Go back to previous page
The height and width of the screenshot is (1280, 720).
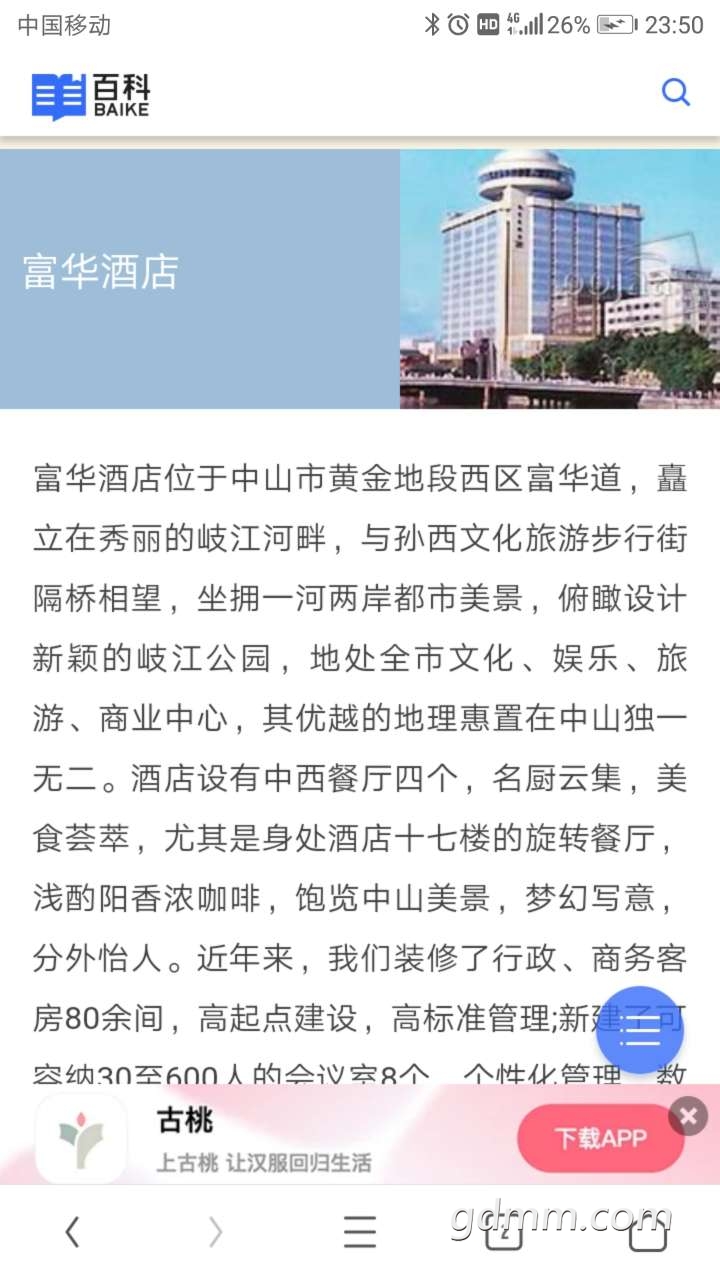point(72,1232)
